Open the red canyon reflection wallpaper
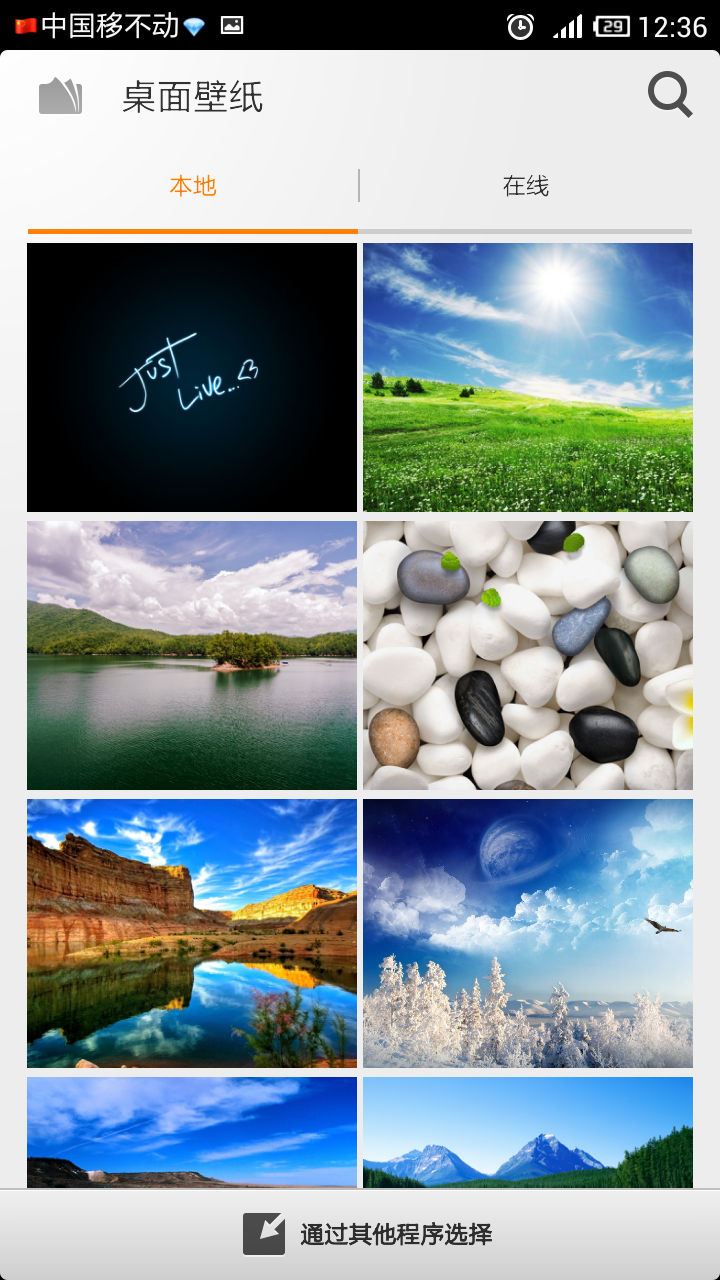The image size is (720, 1280). pyautogui.click(x=192, y=933)
